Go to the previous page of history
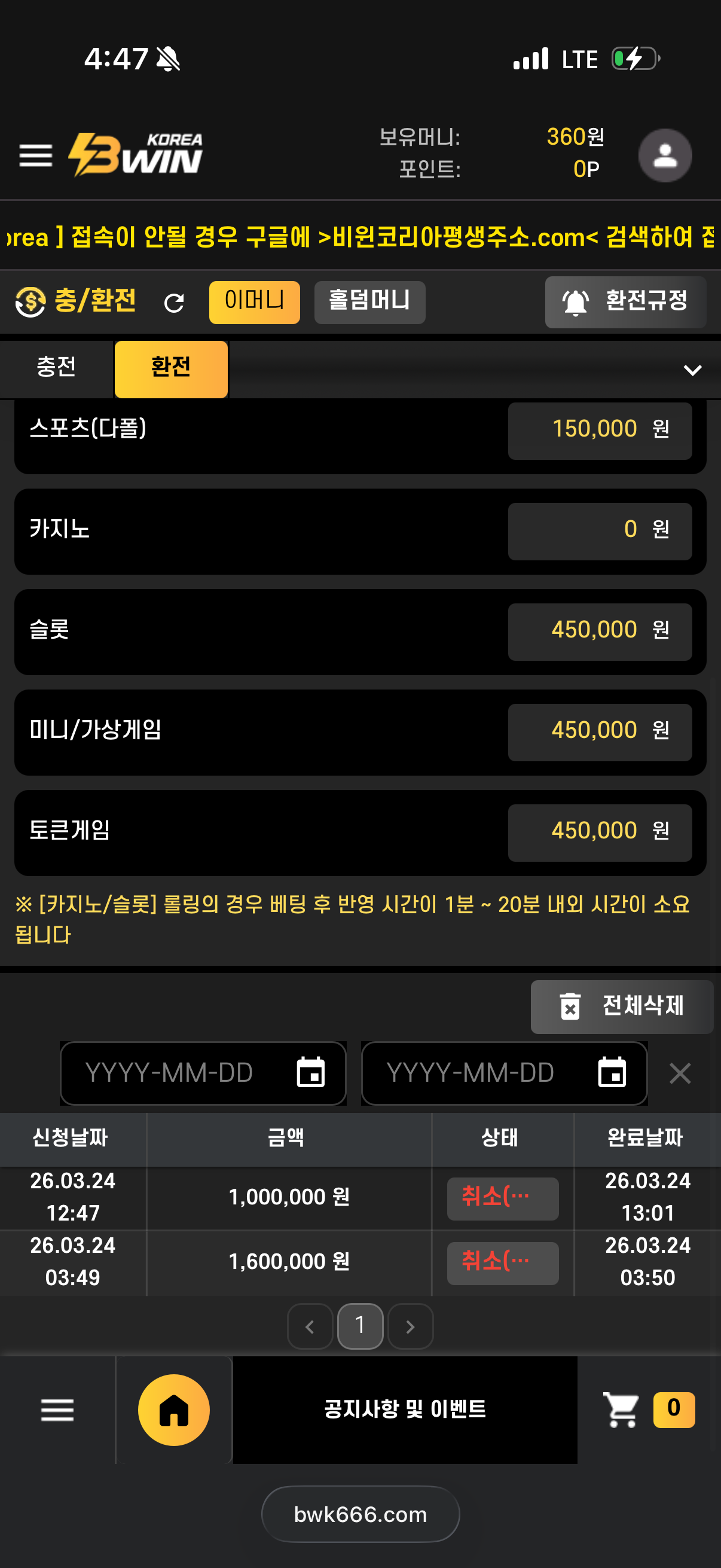 [310, 1326]
